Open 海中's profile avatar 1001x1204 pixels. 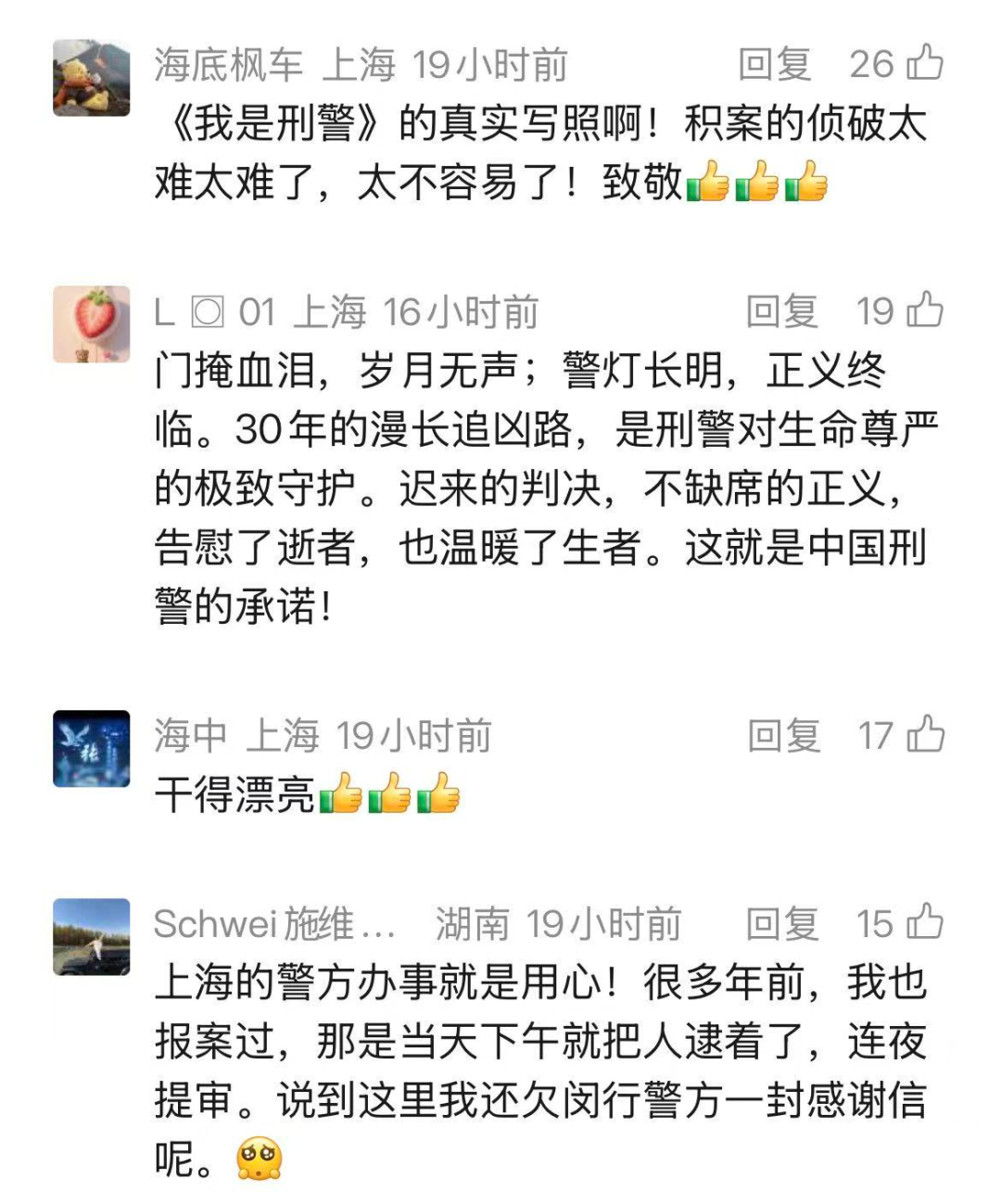pos(91,749)
